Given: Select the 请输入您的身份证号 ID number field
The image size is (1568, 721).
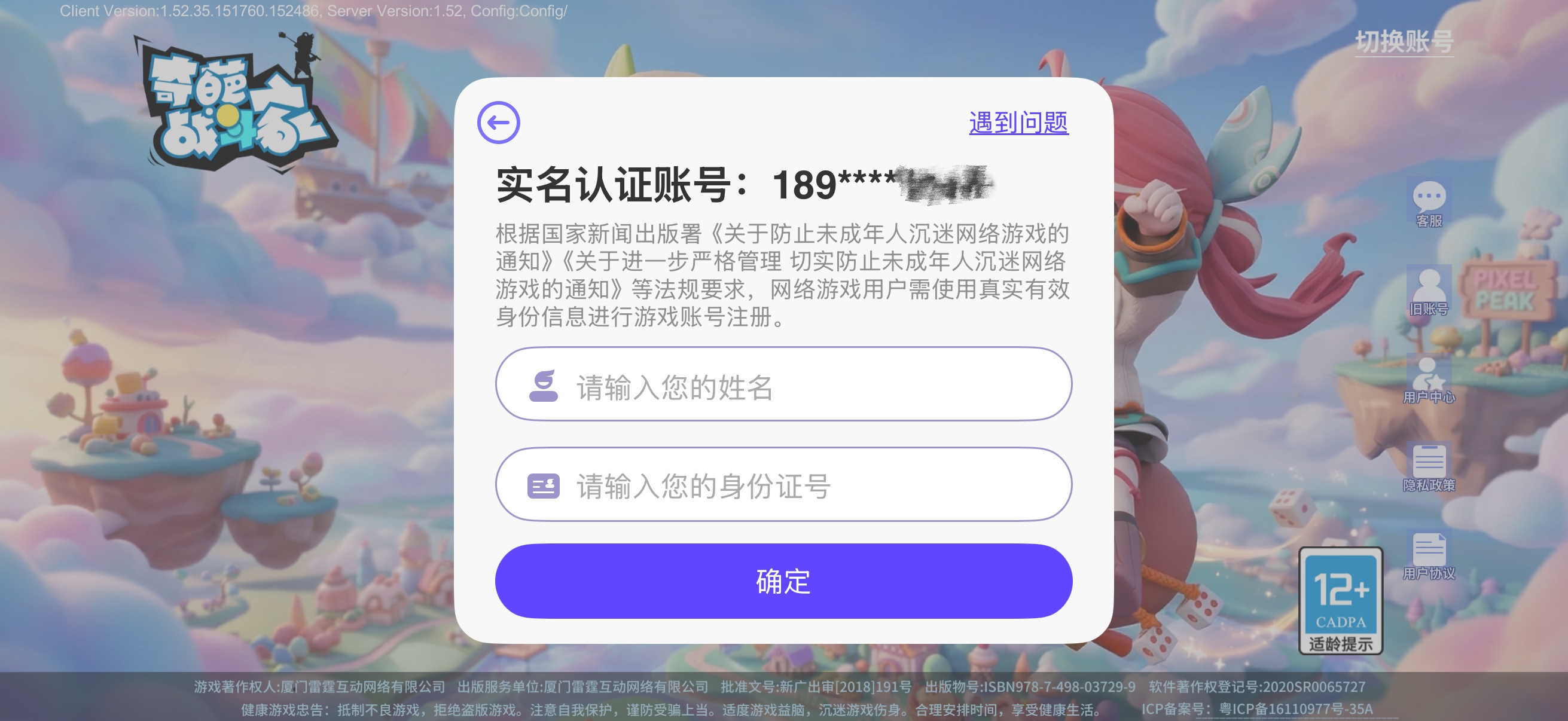Looking at the screenshot, I should [783, 485].
